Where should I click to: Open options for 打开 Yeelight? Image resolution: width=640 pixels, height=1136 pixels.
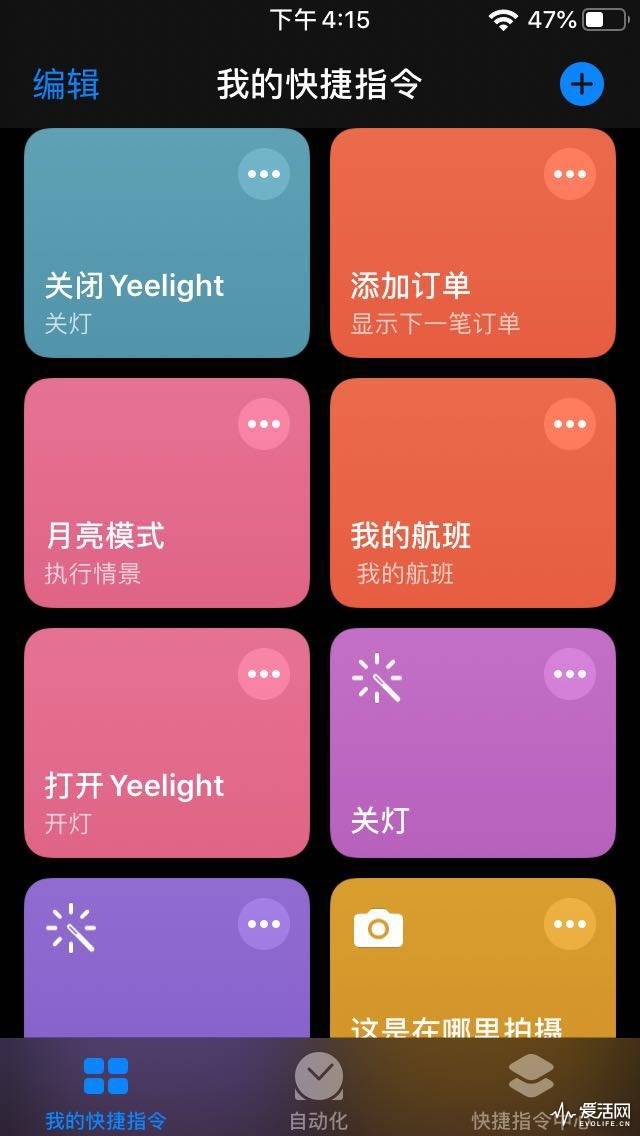click(264, 674)
